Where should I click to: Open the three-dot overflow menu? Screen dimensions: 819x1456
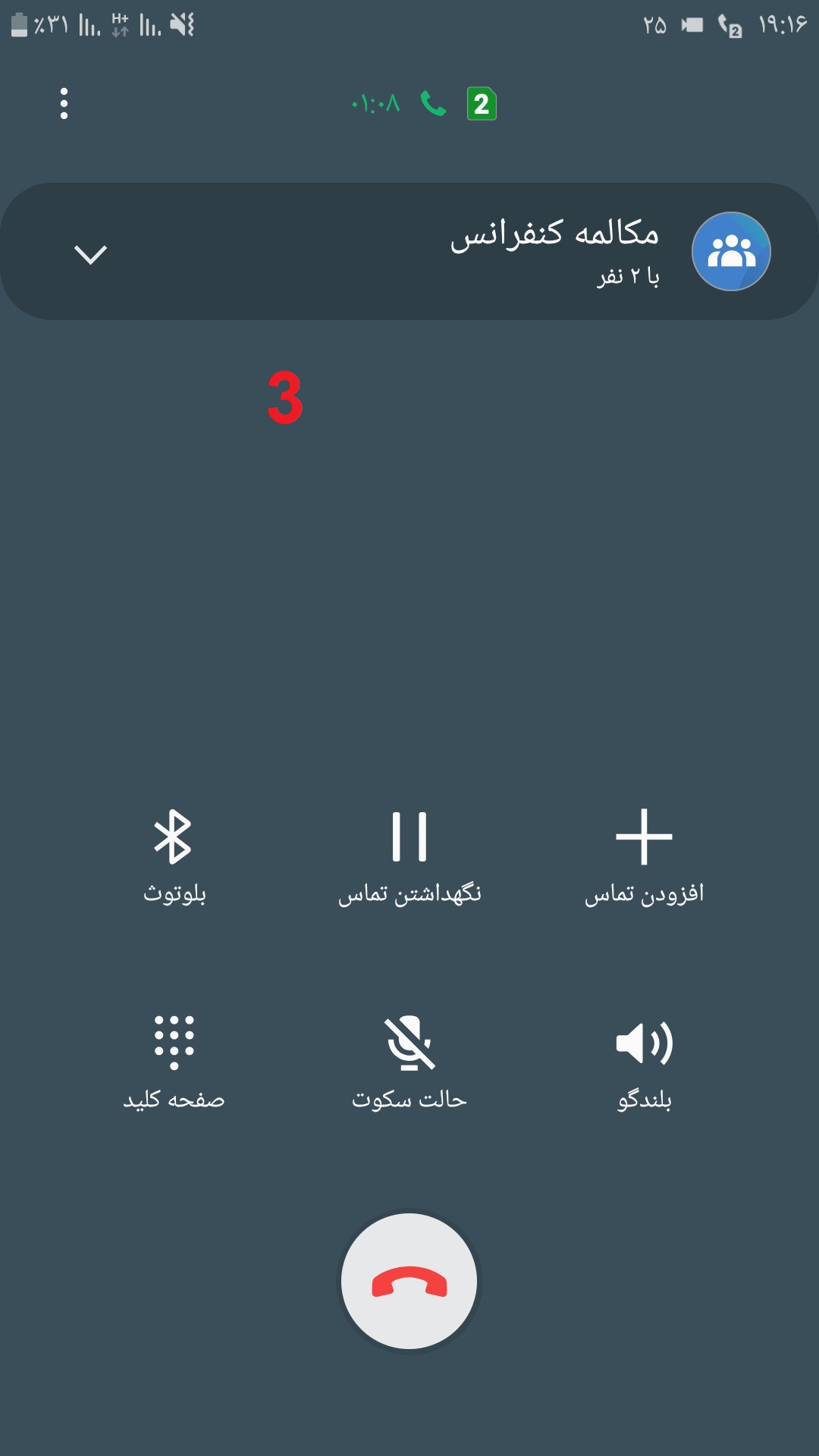[x=64, y=103]
